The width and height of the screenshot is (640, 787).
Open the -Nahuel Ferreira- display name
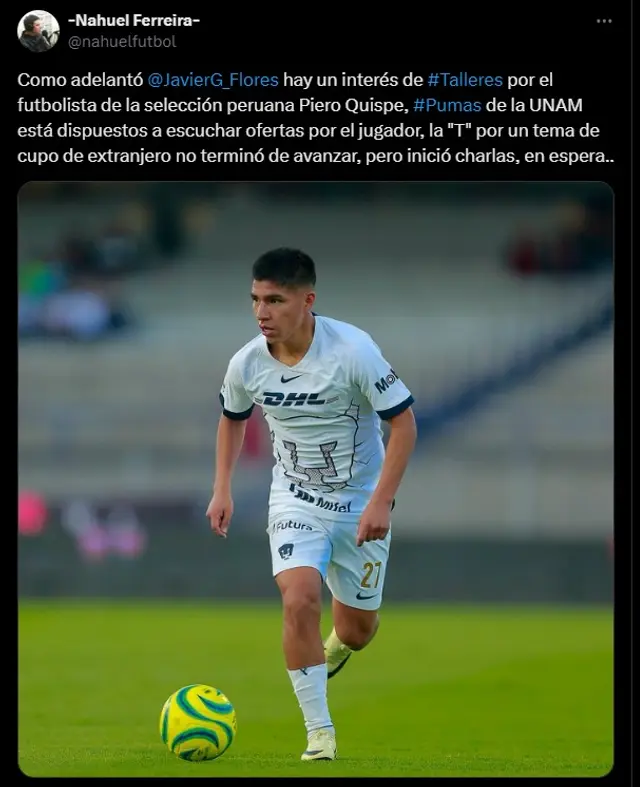[x=133, y=20]
